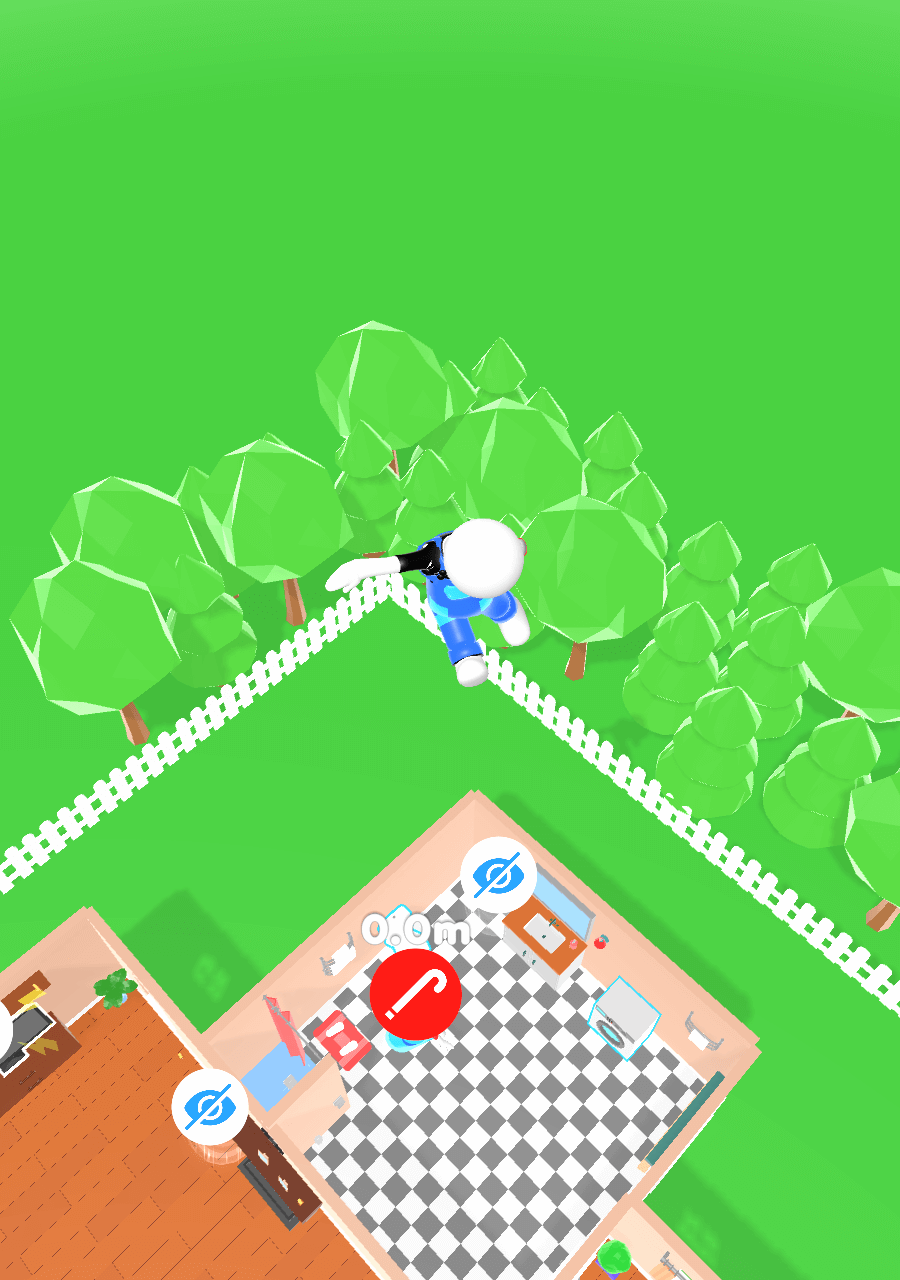Select the red candy cane marker

tap(415, 995)
